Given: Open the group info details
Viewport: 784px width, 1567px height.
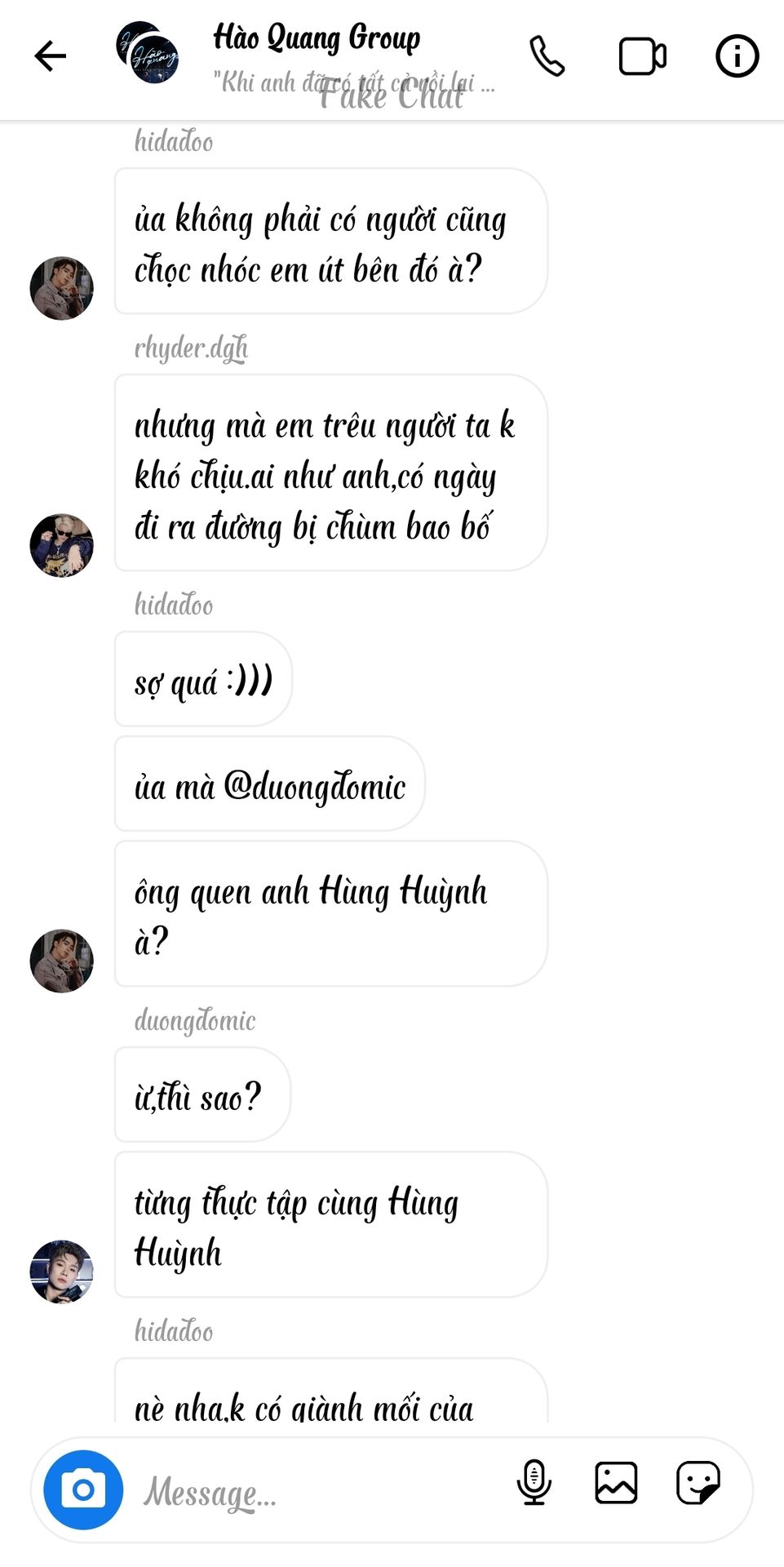Looking at the screenshot, I should [737, 56].
